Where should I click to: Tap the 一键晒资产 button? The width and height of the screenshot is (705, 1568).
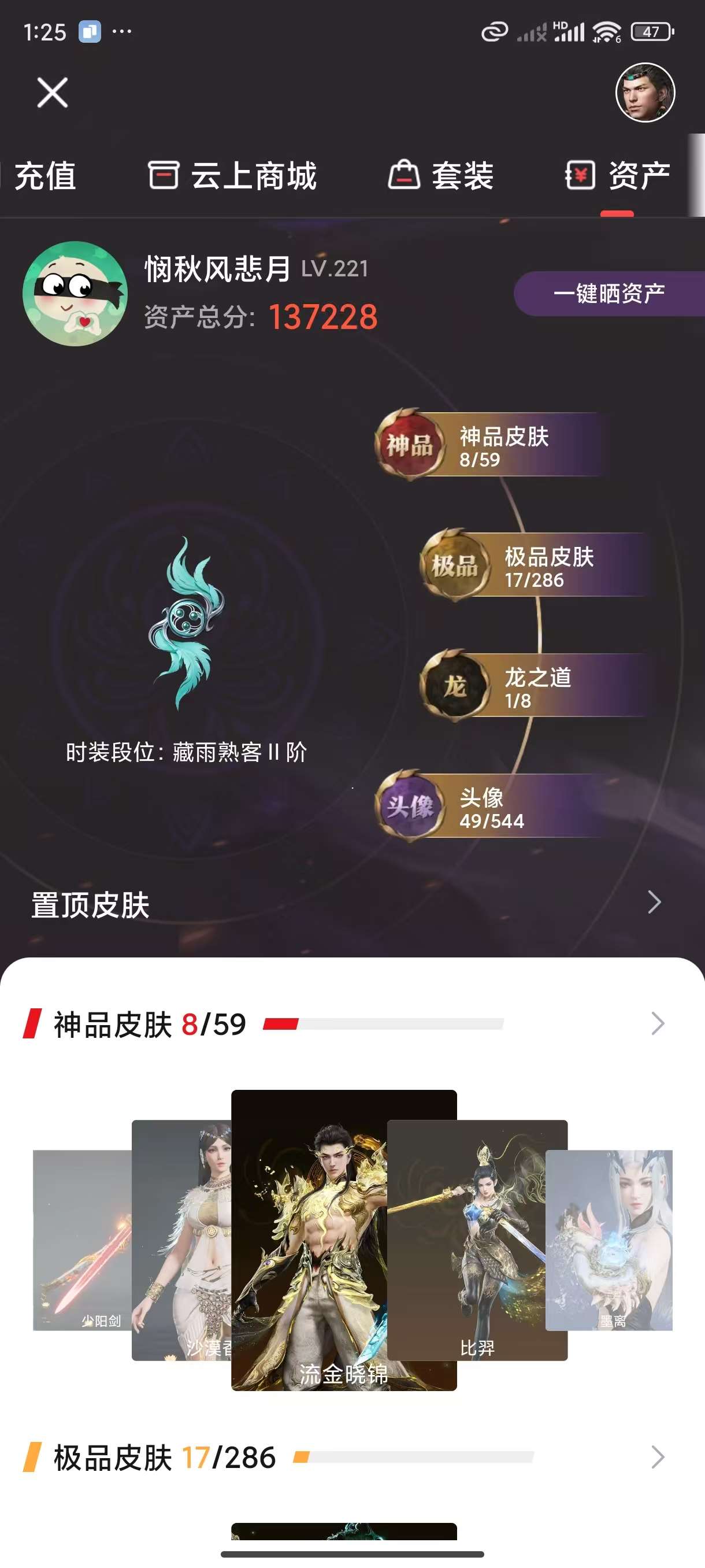coord(608,293)
